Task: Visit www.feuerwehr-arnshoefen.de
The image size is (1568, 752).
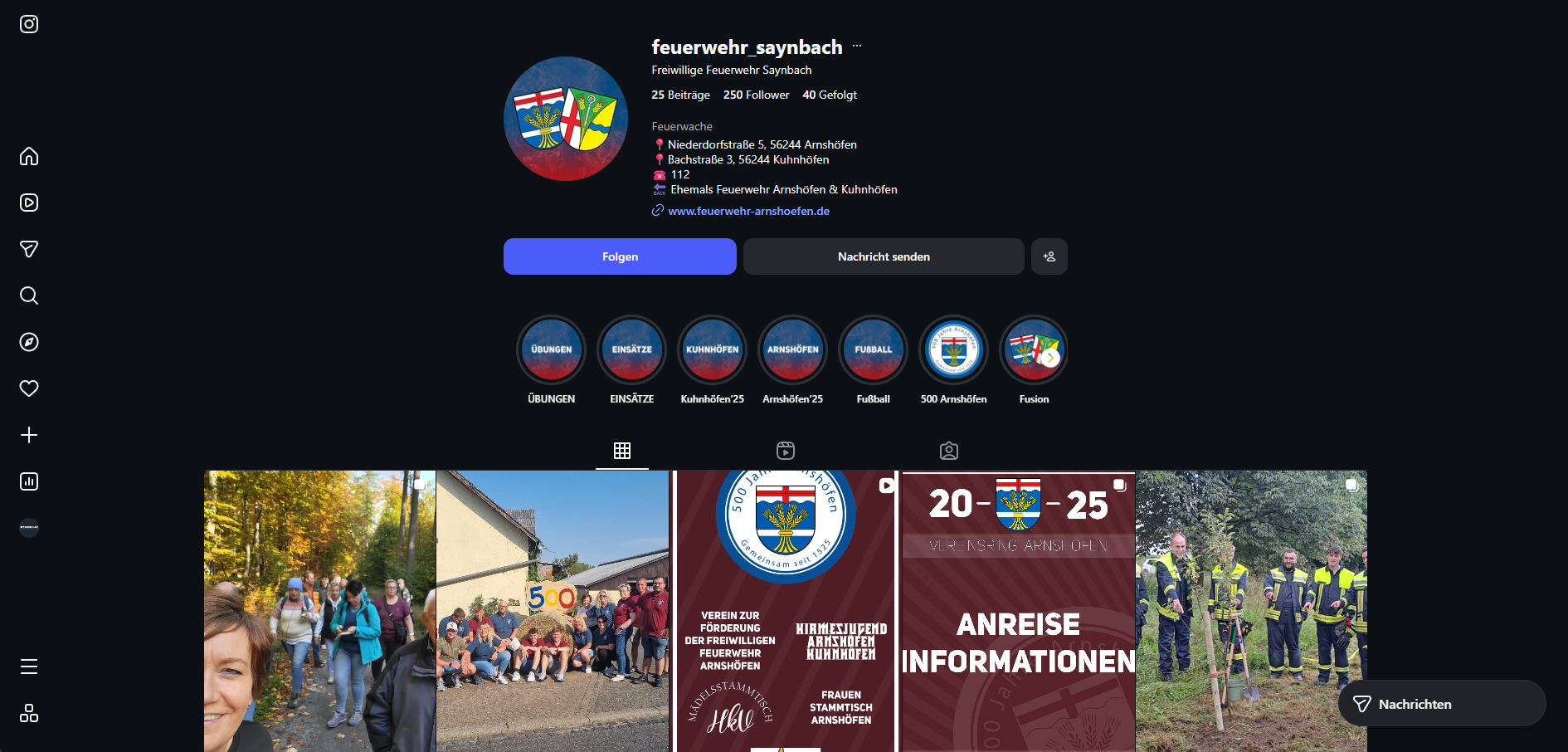Action: (x=748, y=211)
